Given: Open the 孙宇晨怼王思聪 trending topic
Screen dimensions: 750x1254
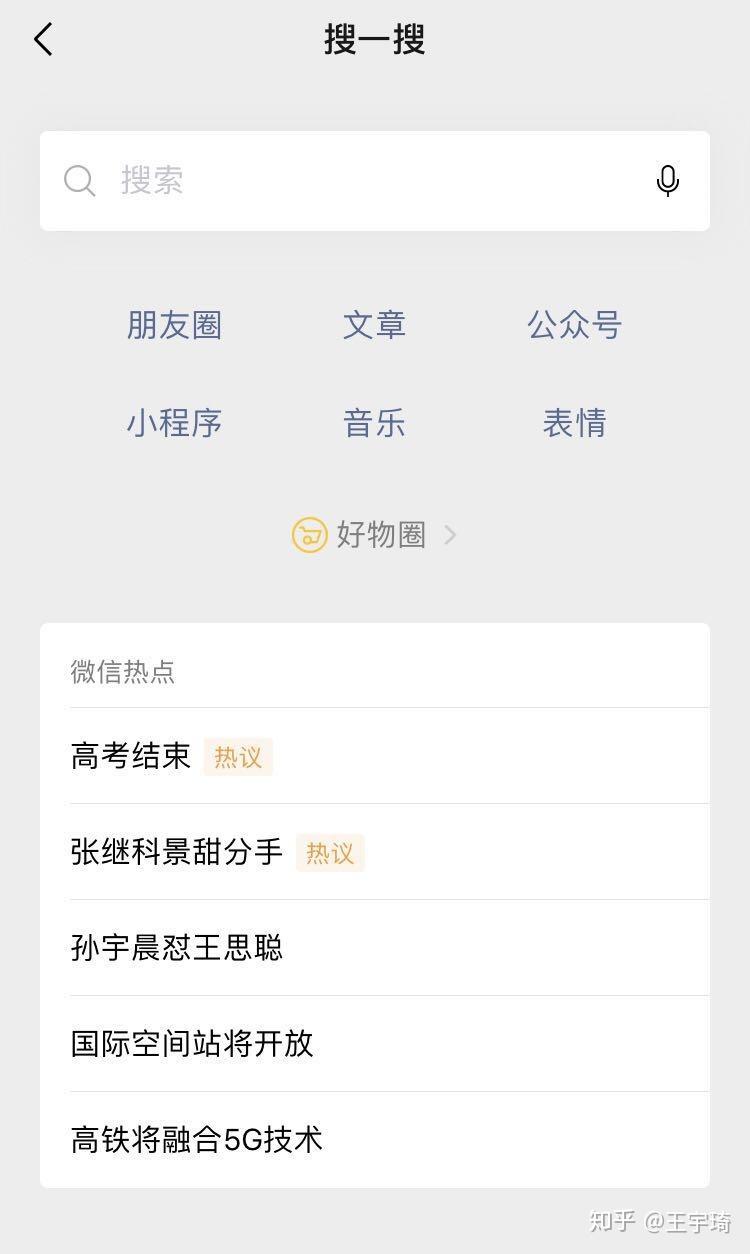Looking at the screenshot, I should (x=176, y=948).
